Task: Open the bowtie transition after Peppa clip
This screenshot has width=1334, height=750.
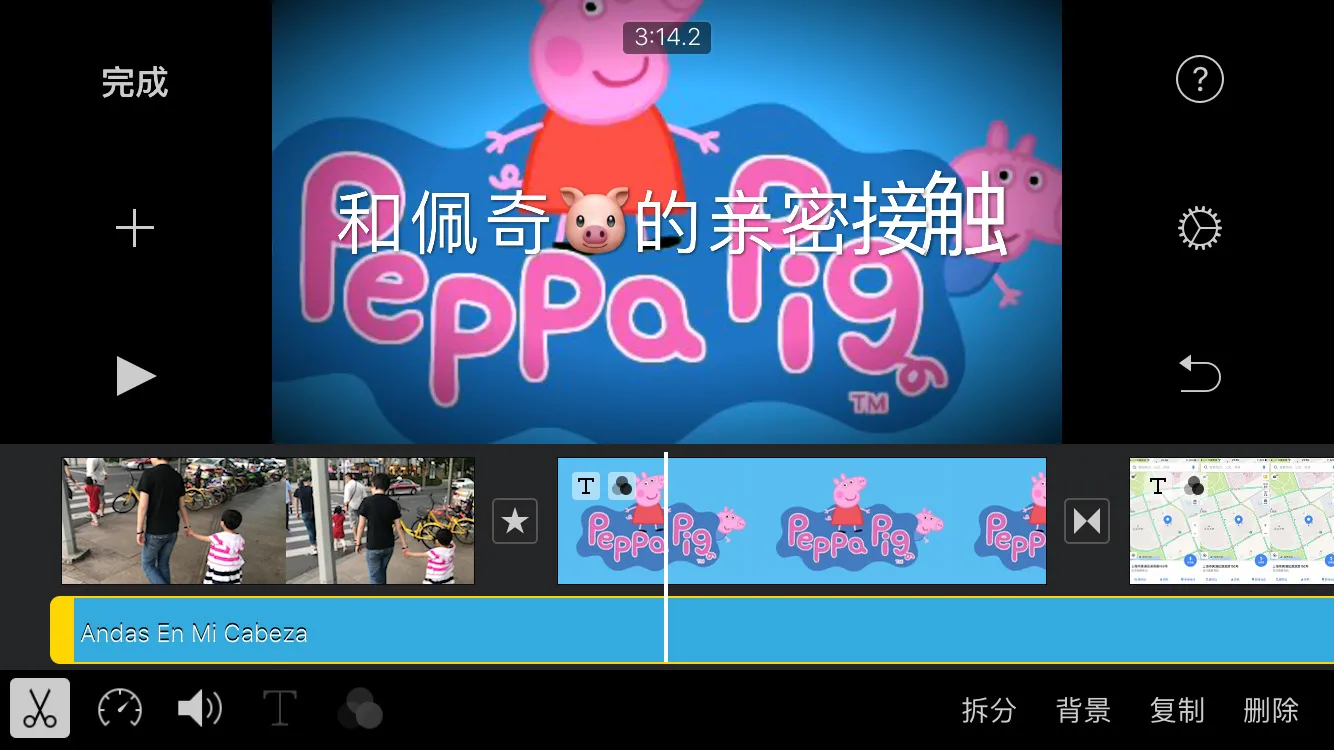Action: tap(1086, 521)
